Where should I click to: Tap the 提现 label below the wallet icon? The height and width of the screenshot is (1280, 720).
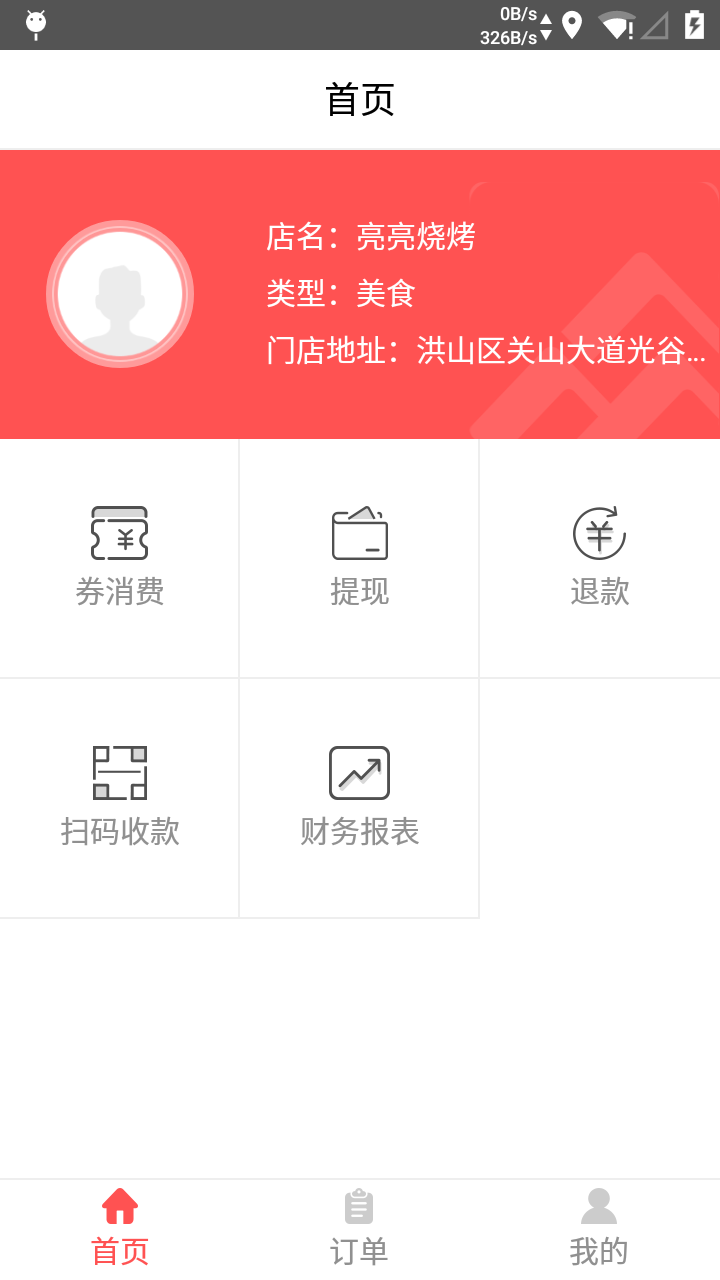[359, 592]
